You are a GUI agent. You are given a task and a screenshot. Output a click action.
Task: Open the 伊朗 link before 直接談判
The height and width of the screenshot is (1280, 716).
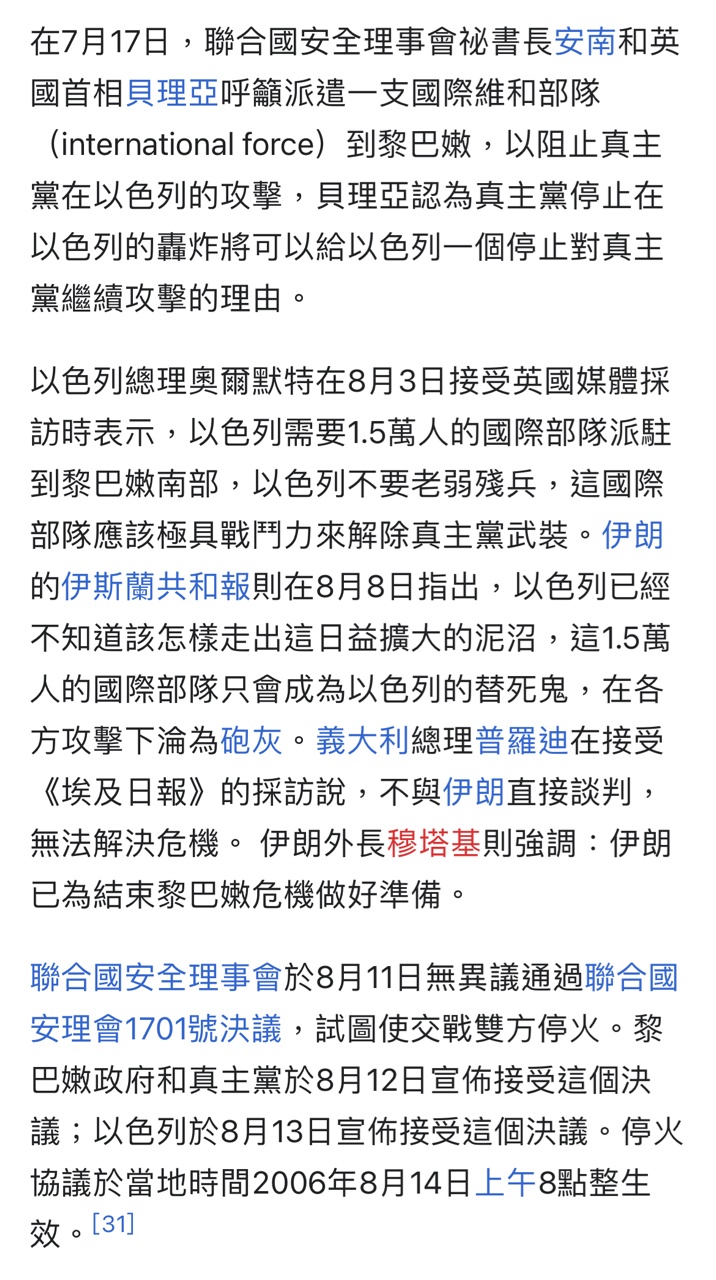(x=474, y=793)
